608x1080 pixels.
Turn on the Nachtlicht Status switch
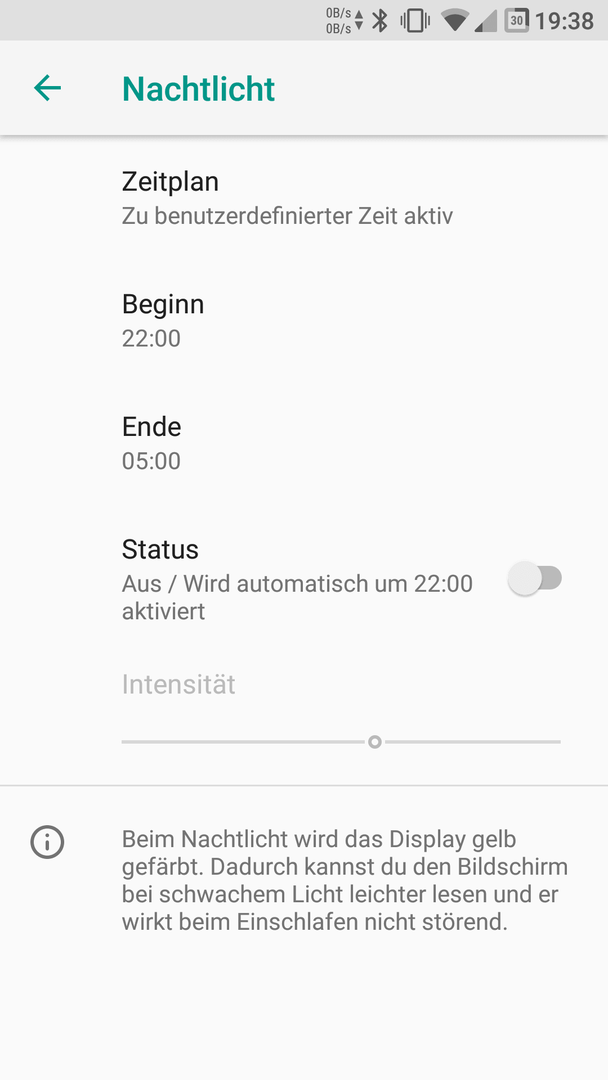click(x=535, y=579)
